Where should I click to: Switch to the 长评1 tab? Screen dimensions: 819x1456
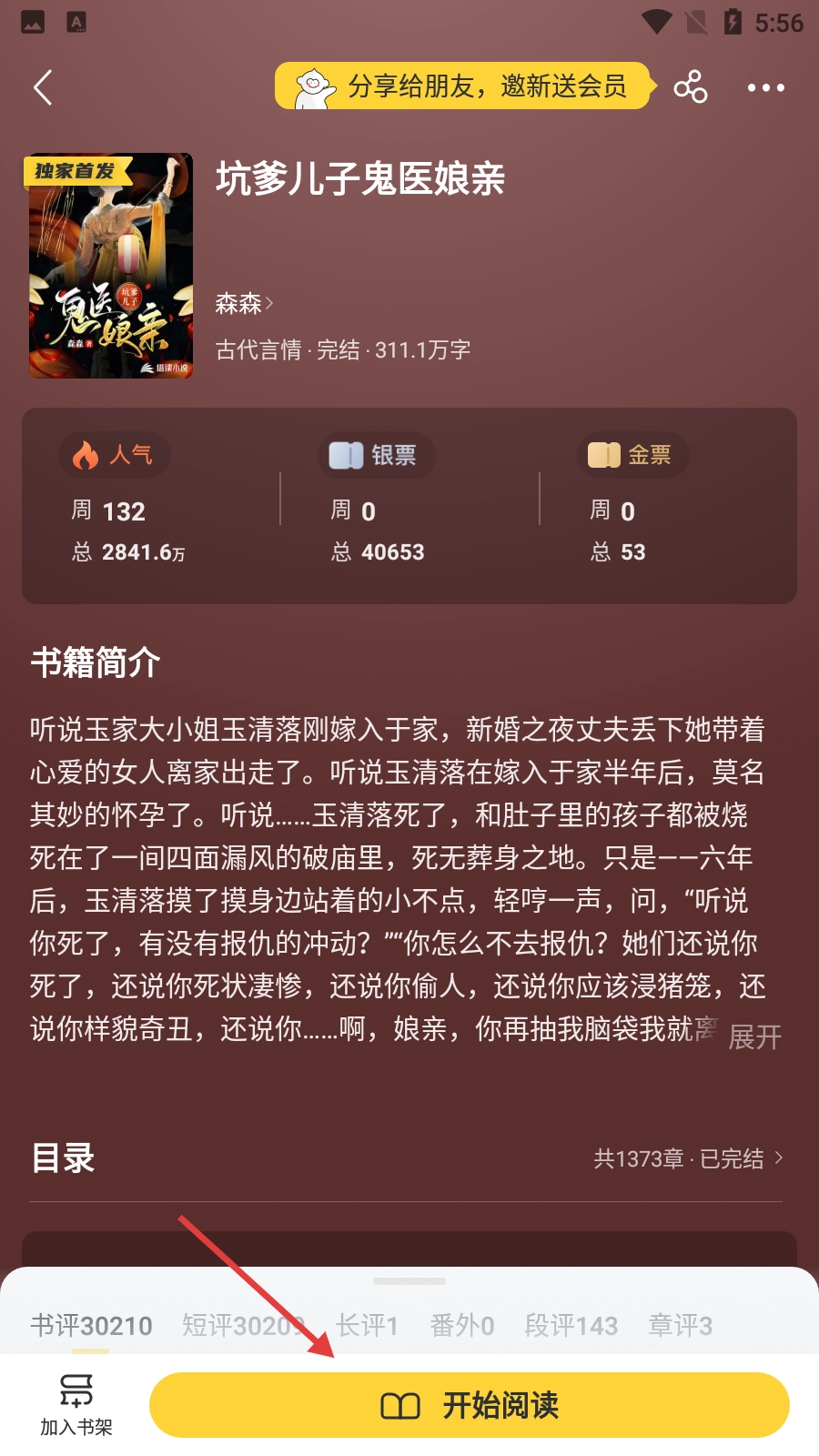(x=367, y=1326)
